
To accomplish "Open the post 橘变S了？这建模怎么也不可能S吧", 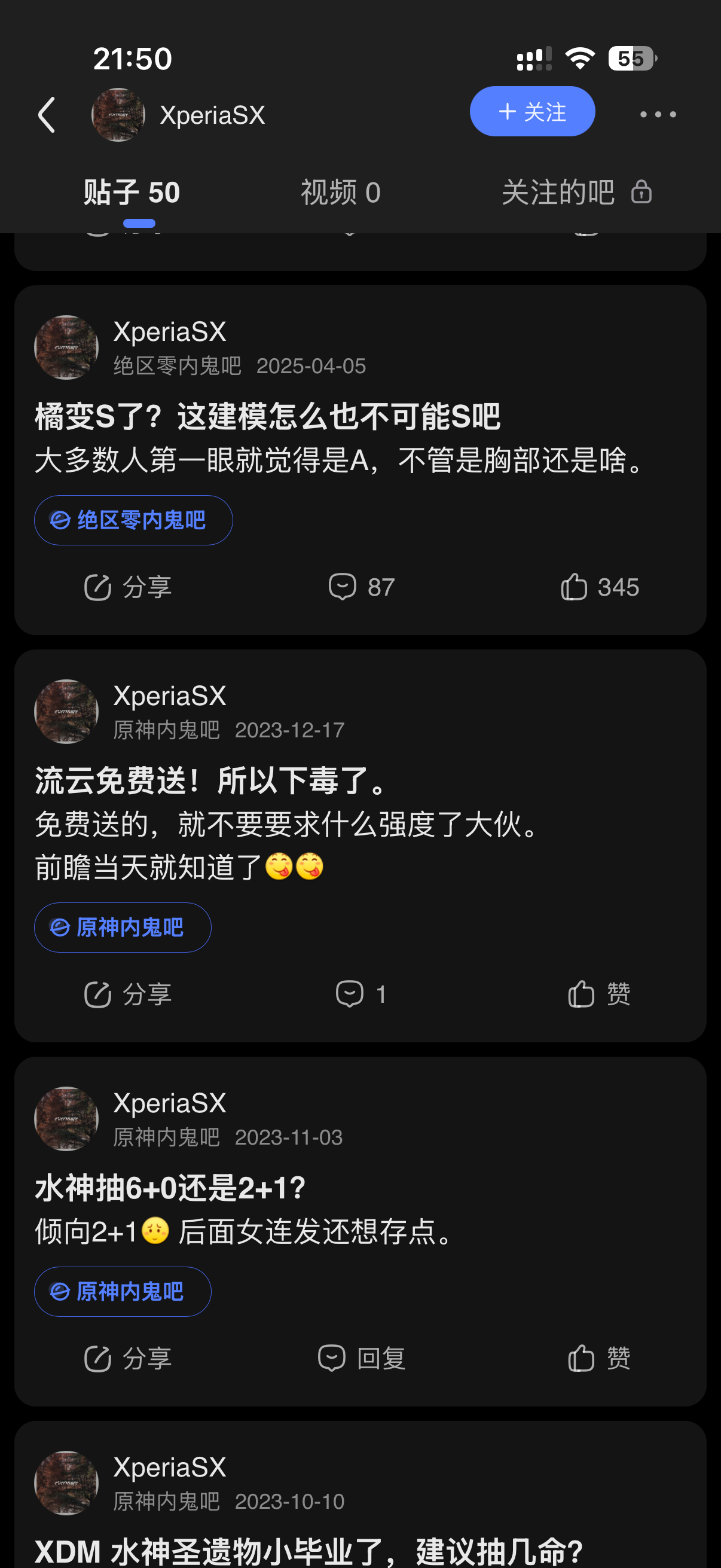I will point(268,417).
